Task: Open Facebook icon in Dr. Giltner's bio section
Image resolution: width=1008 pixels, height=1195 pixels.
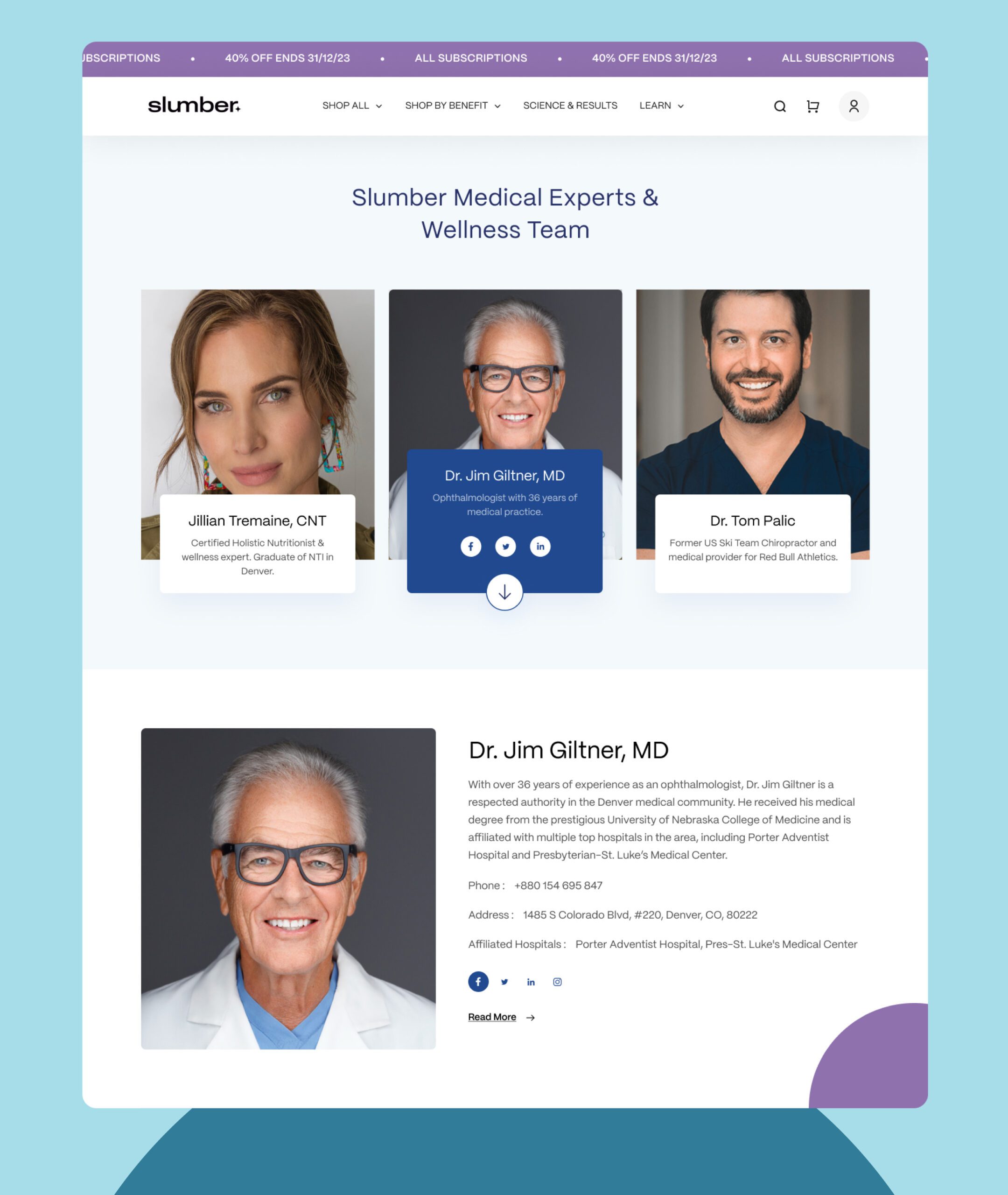Action: [478, 982]
